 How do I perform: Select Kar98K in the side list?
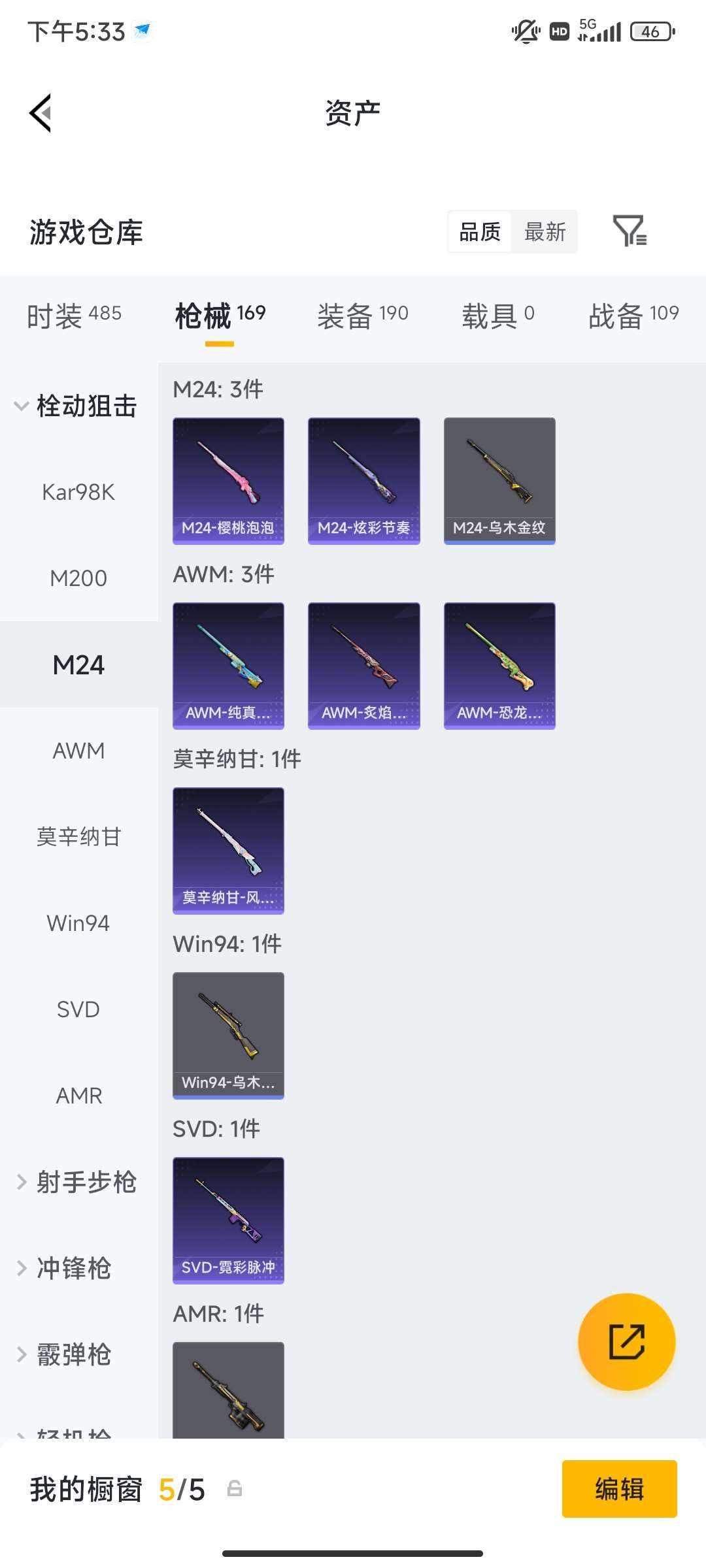coord(78,492)
